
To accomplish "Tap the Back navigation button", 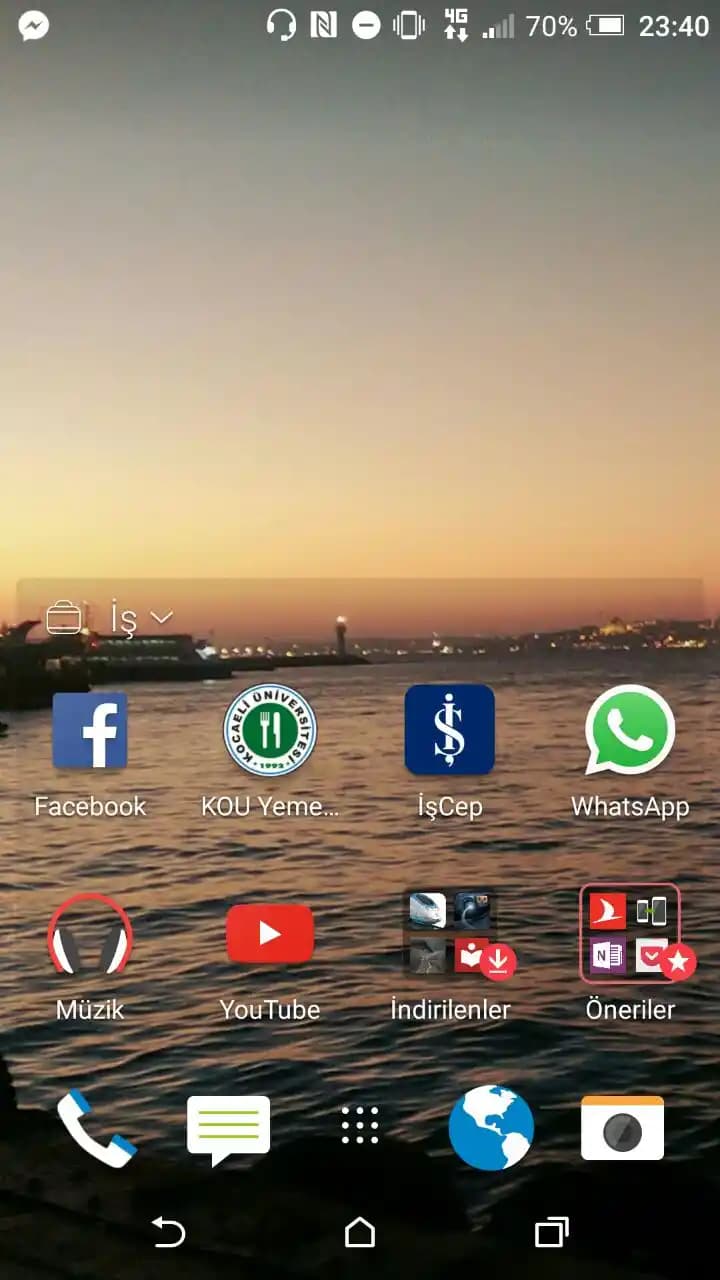I will tap(168, 1235).
